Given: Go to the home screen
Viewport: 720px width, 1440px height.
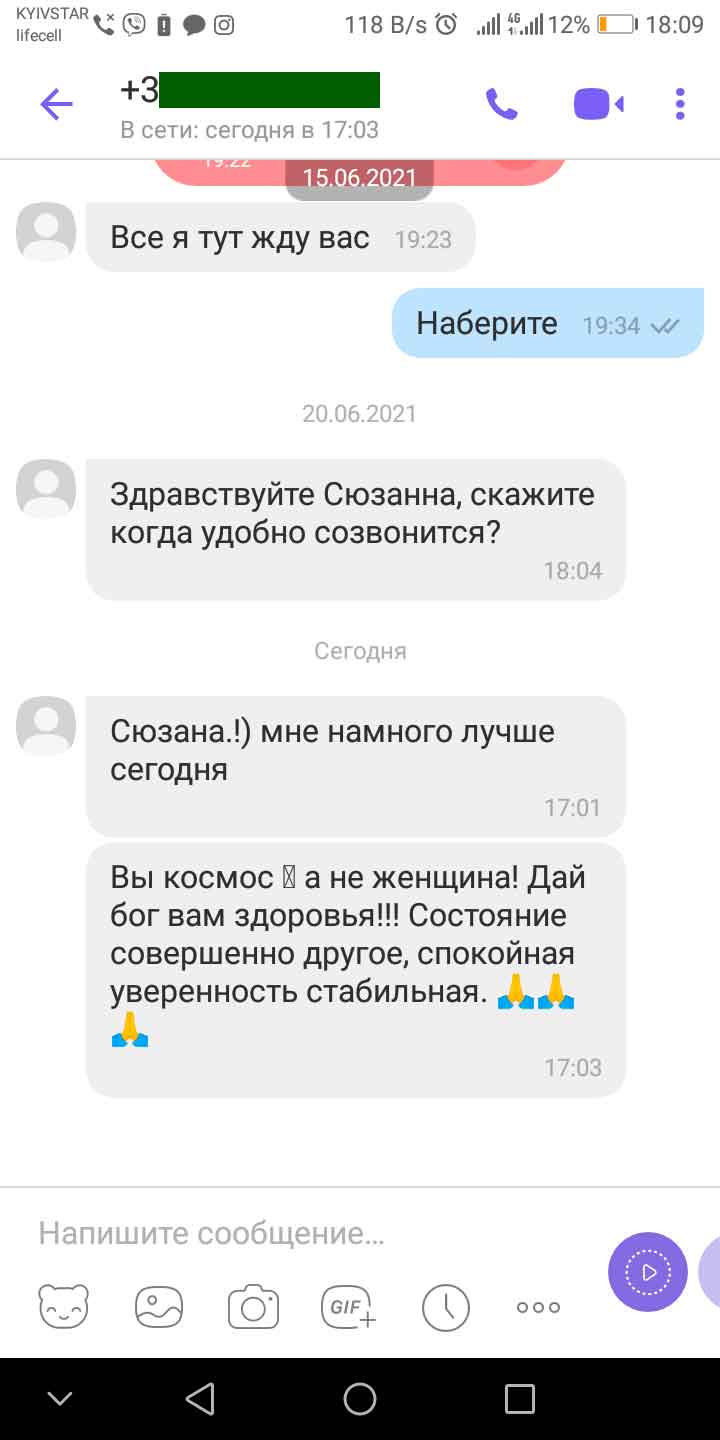Looking at the screenshot, I should [360, 1399].
